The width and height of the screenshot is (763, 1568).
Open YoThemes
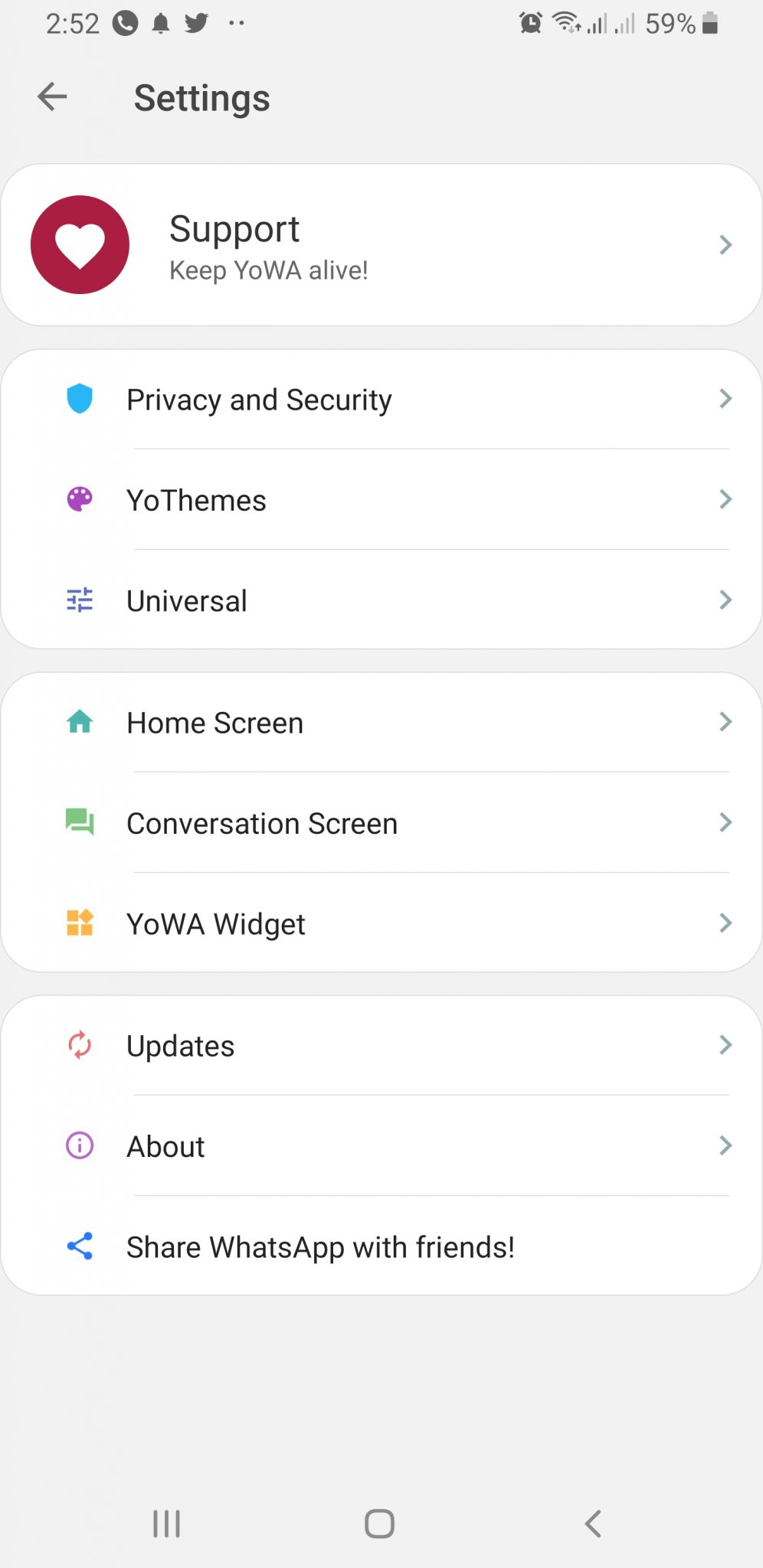click(x=381, y=500)
